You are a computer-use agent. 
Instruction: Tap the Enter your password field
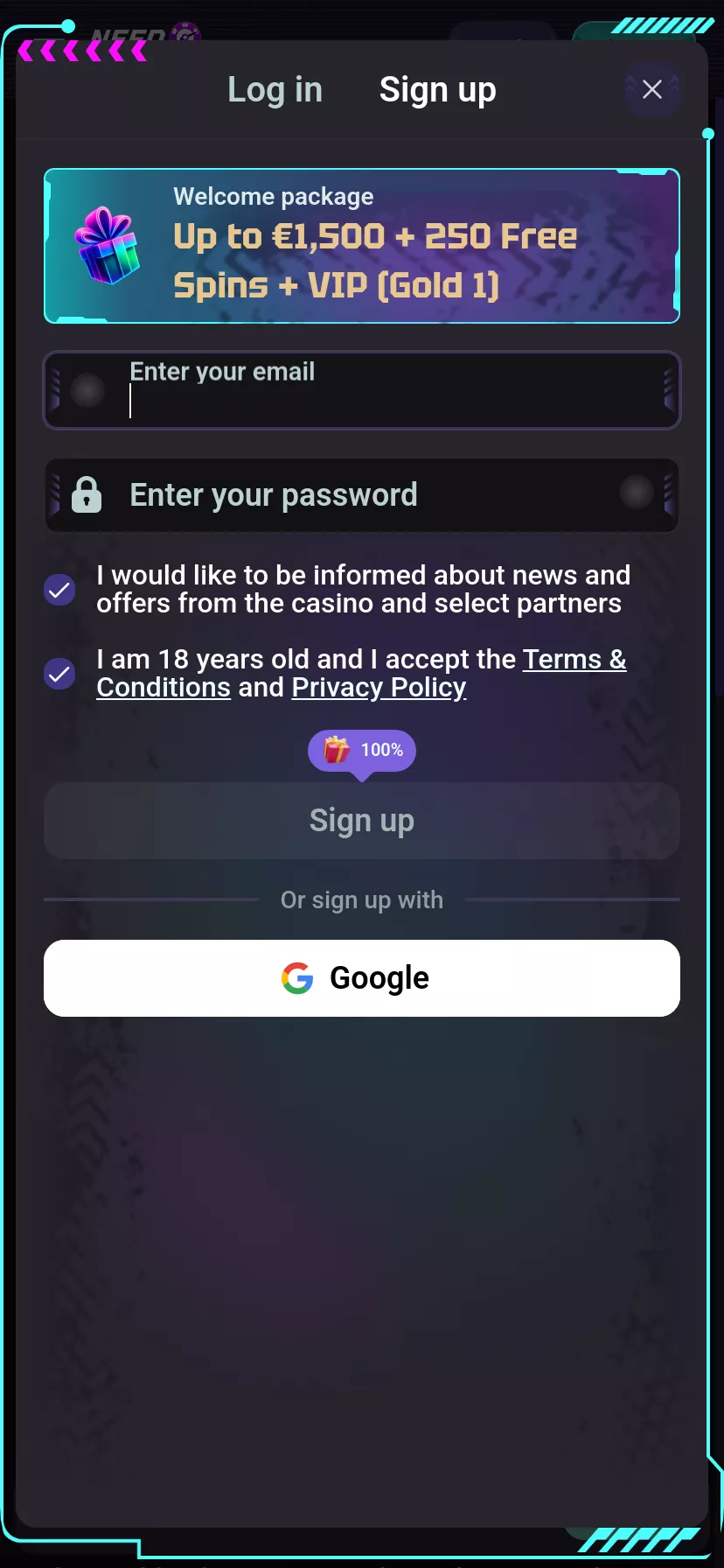362,495
